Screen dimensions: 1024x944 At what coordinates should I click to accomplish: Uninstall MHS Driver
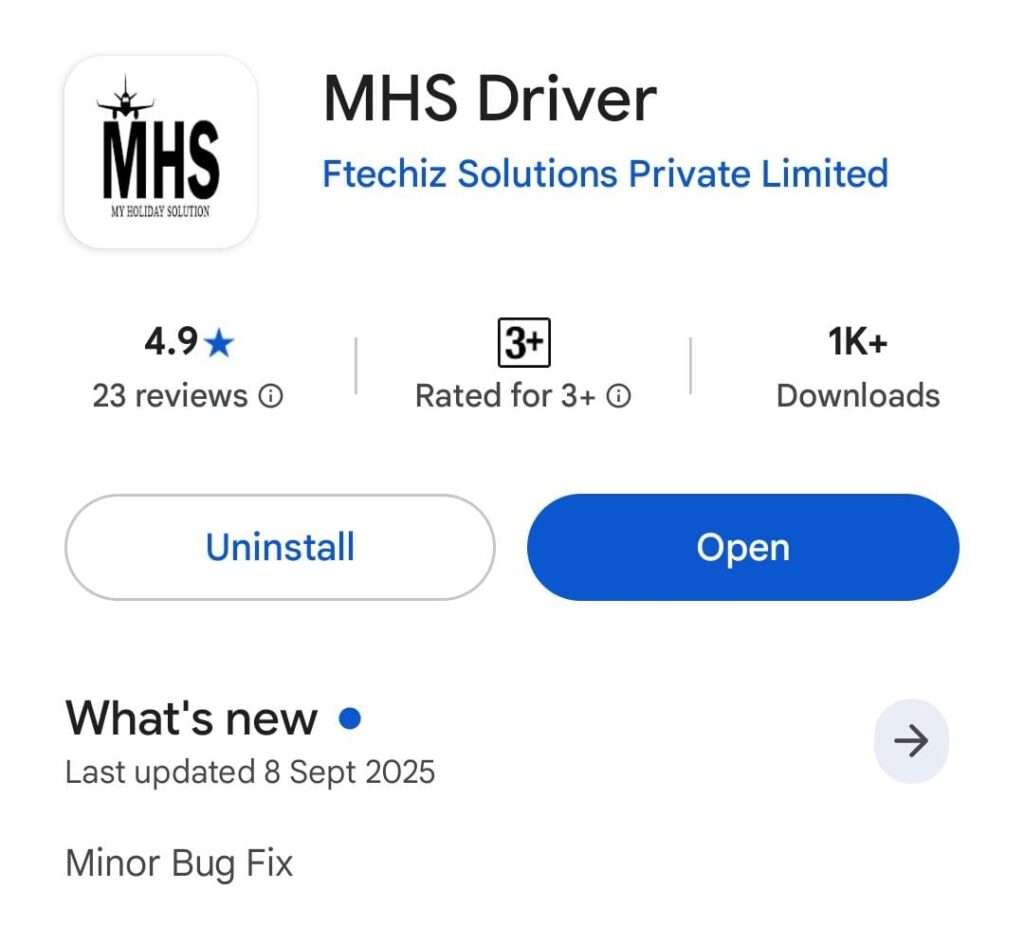280,547
